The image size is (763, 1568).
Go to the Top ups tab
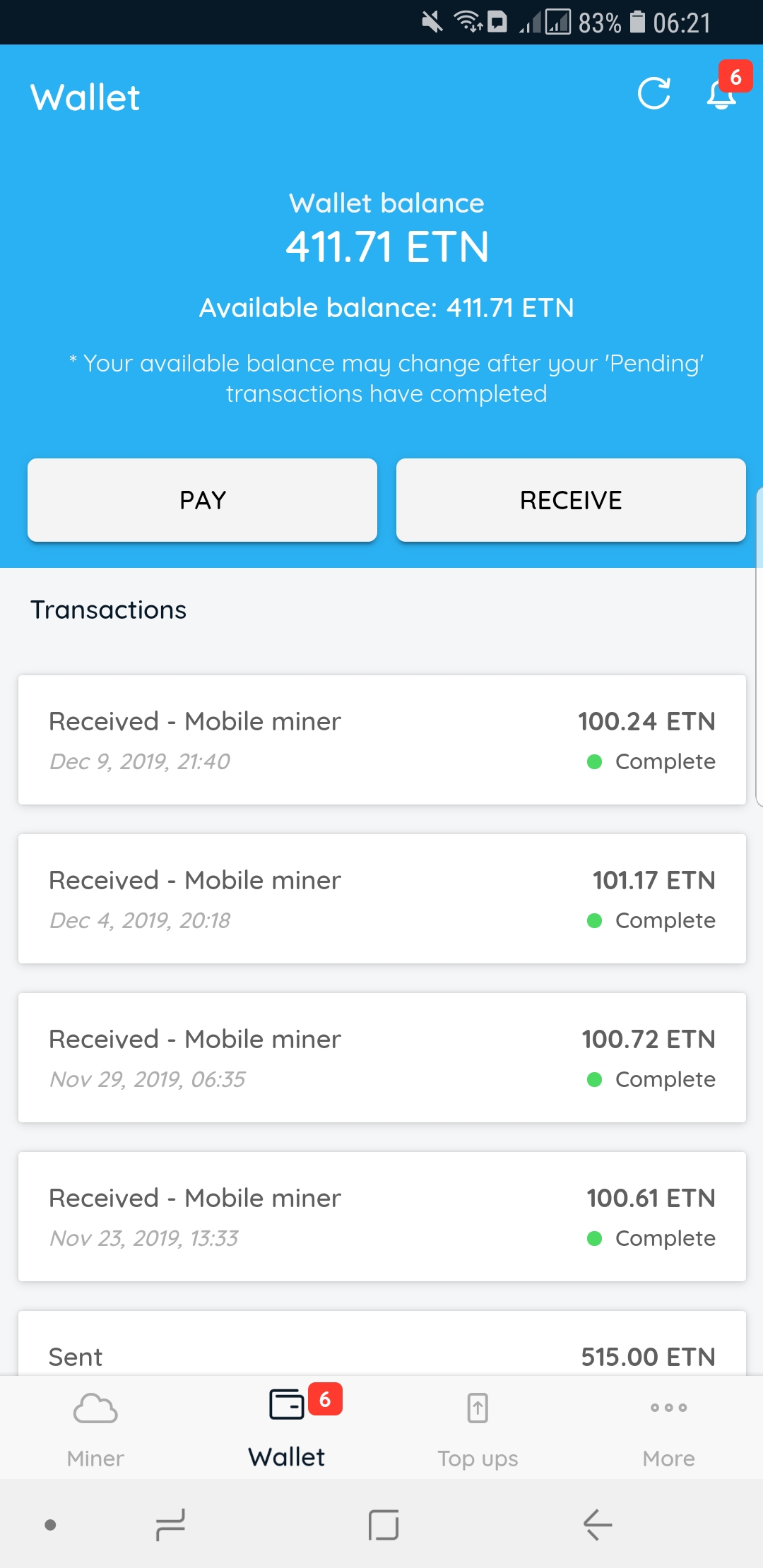click(478, 1427)
